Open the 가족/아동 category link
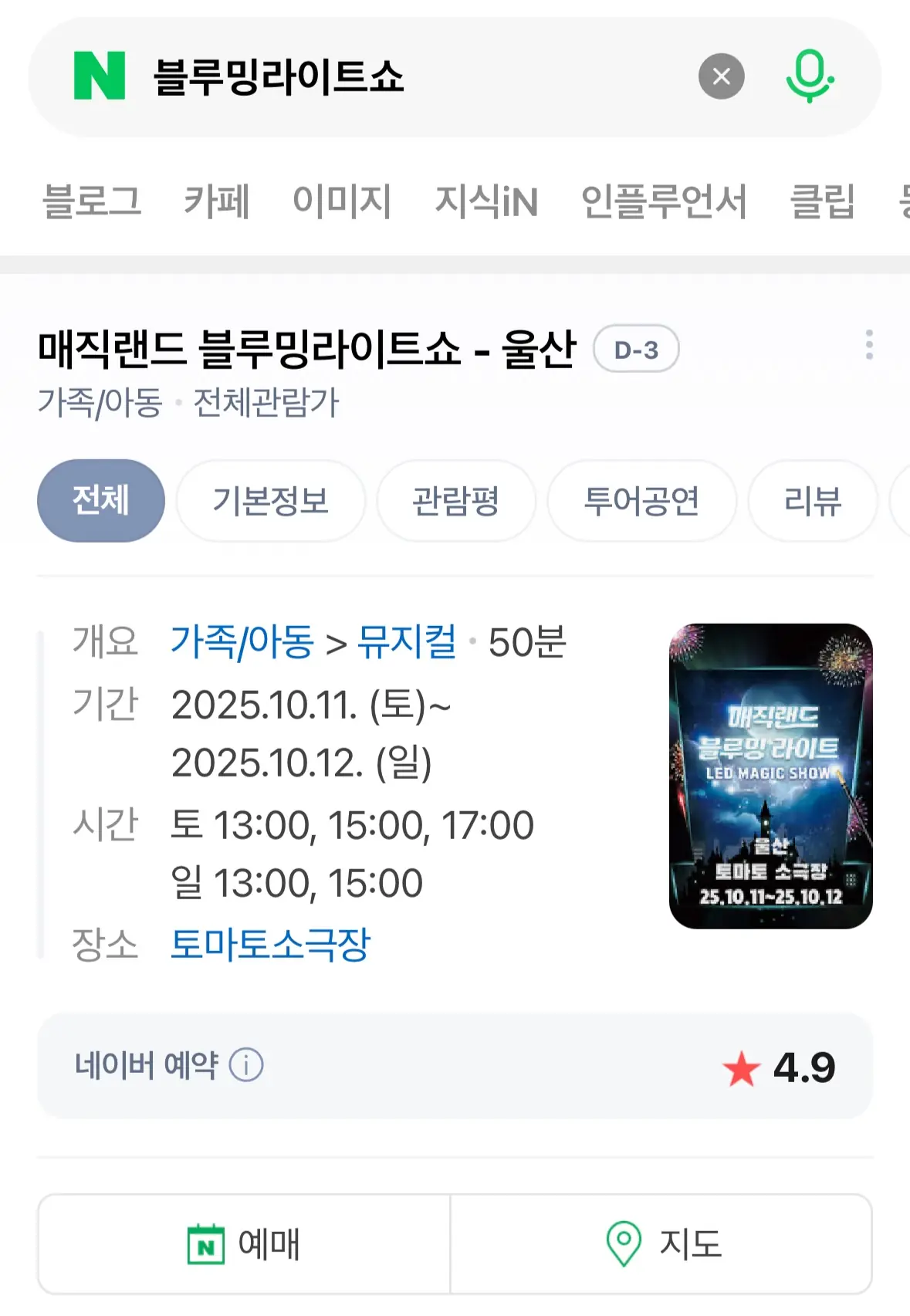This screenshot has height=1316, width=910. [242, 642]
